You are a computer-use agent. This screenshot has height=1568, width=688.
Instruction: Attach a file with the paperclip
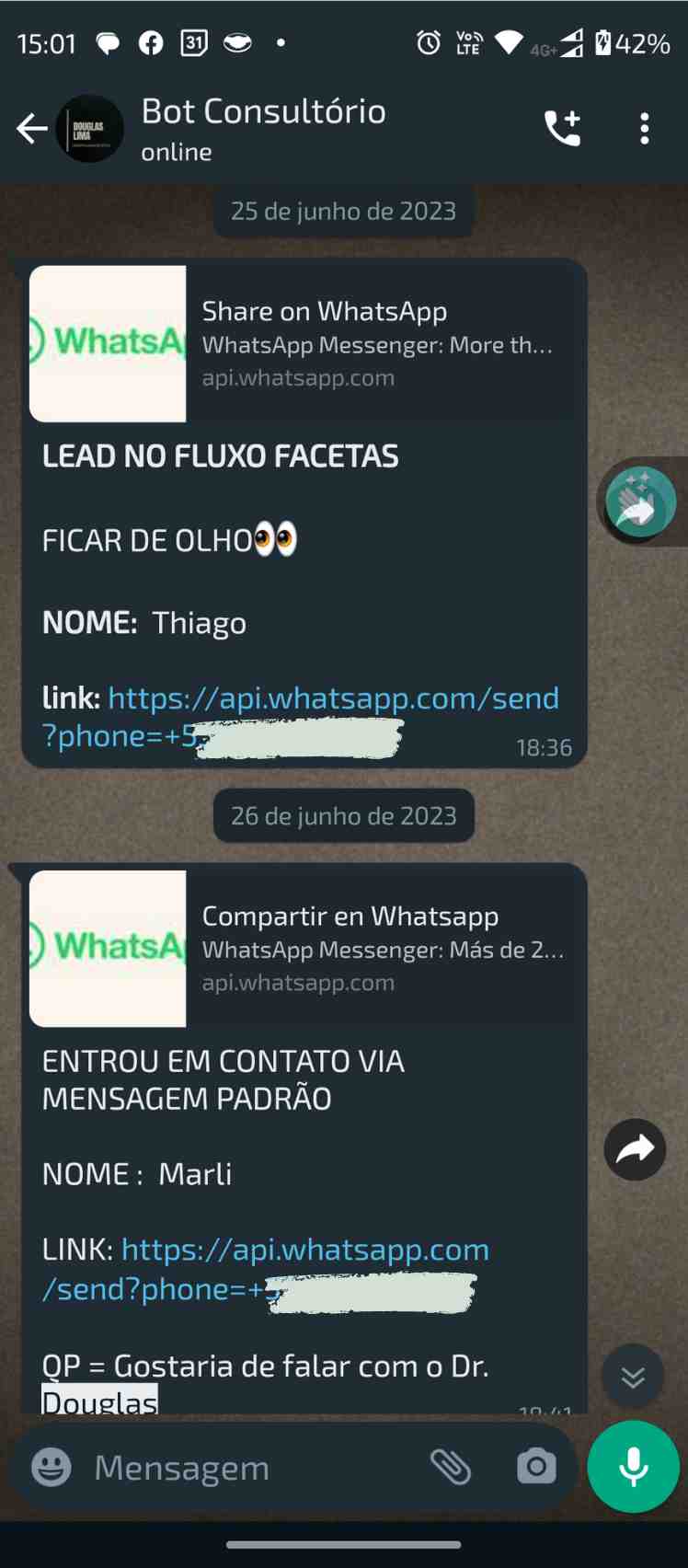point(451,1467)
